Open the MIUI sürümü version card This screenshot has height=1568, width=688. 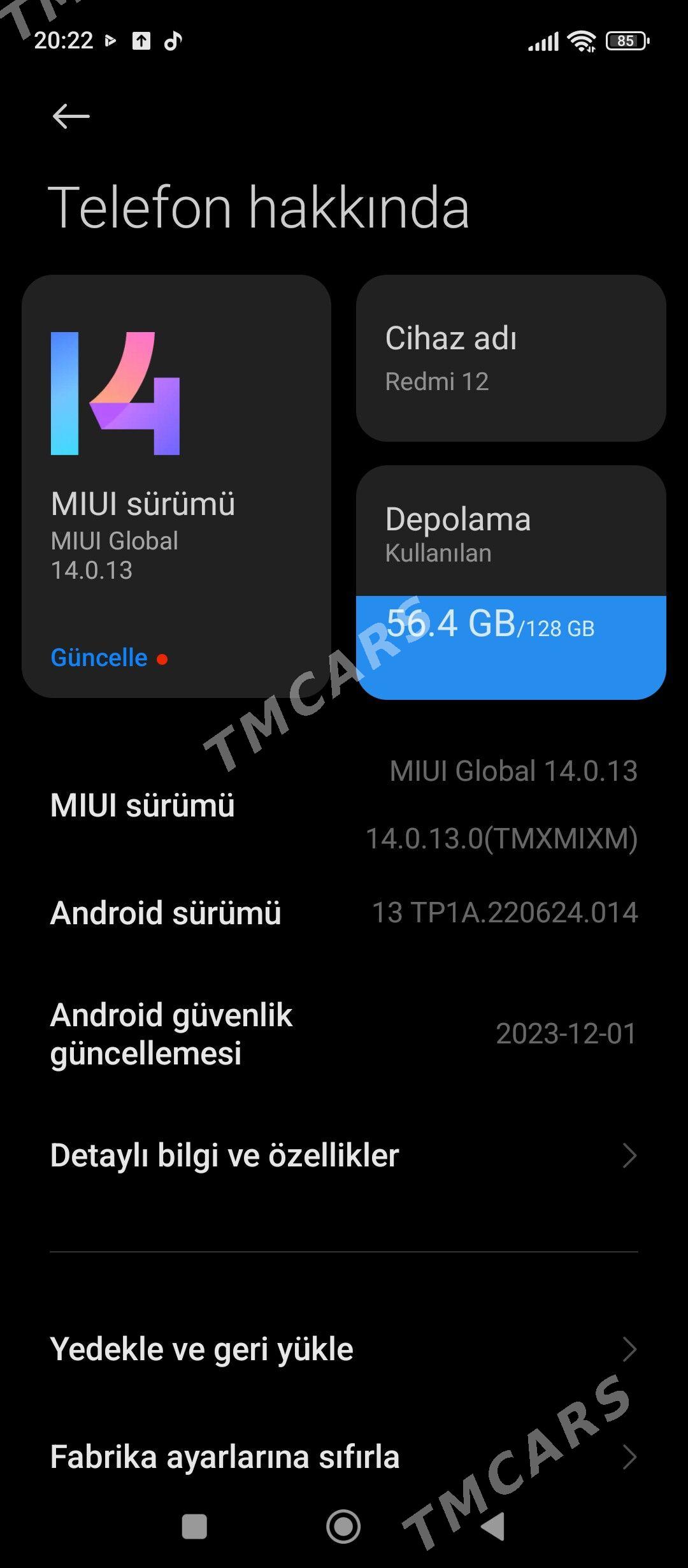176,486
